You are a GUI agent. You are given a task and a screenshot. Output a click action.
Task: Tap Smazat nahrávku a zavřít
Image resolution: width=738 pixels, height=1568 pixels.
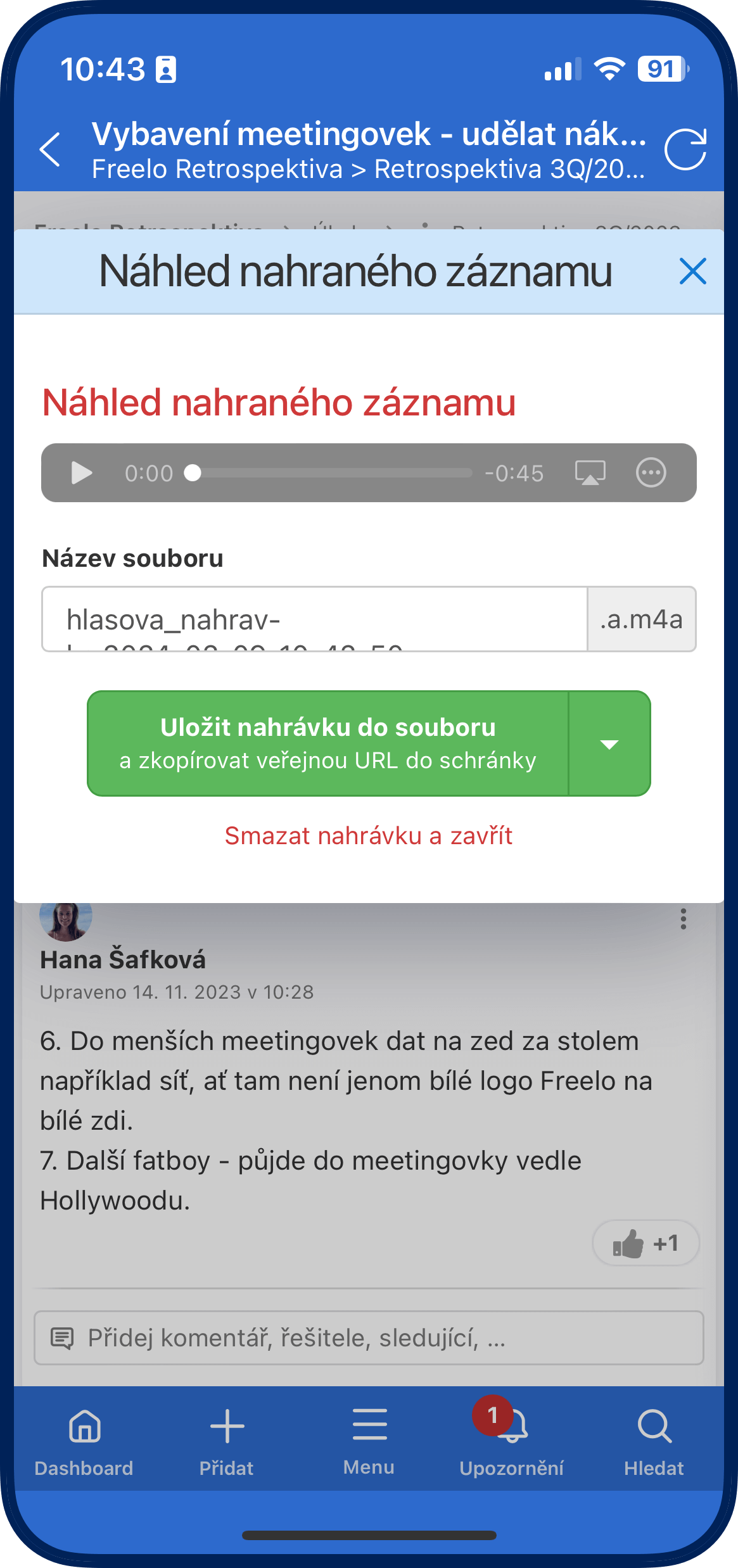[369, 836]
